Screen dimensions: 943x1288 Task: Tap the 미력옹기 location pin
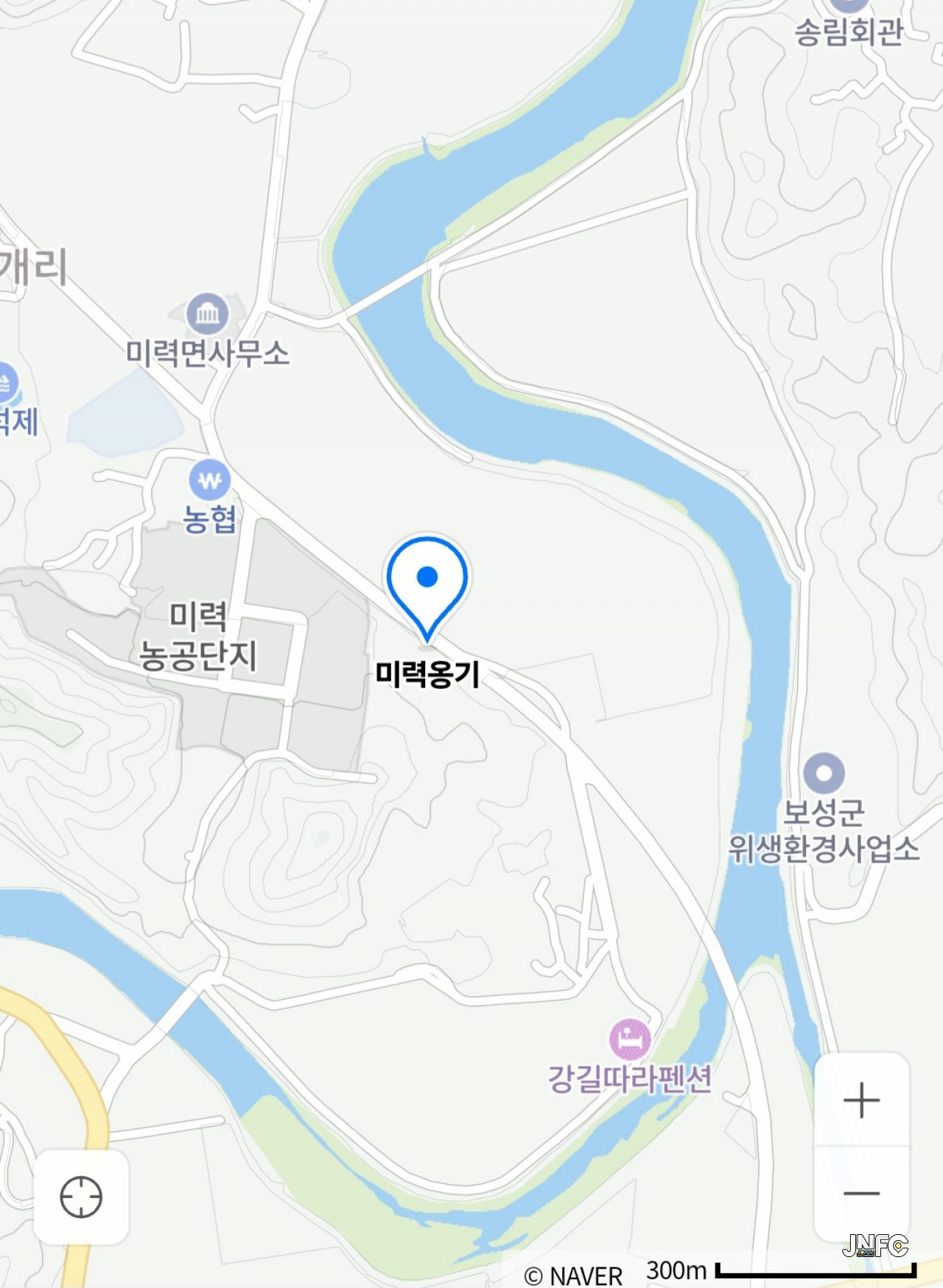pyautogui.click(x=427, y=582)
